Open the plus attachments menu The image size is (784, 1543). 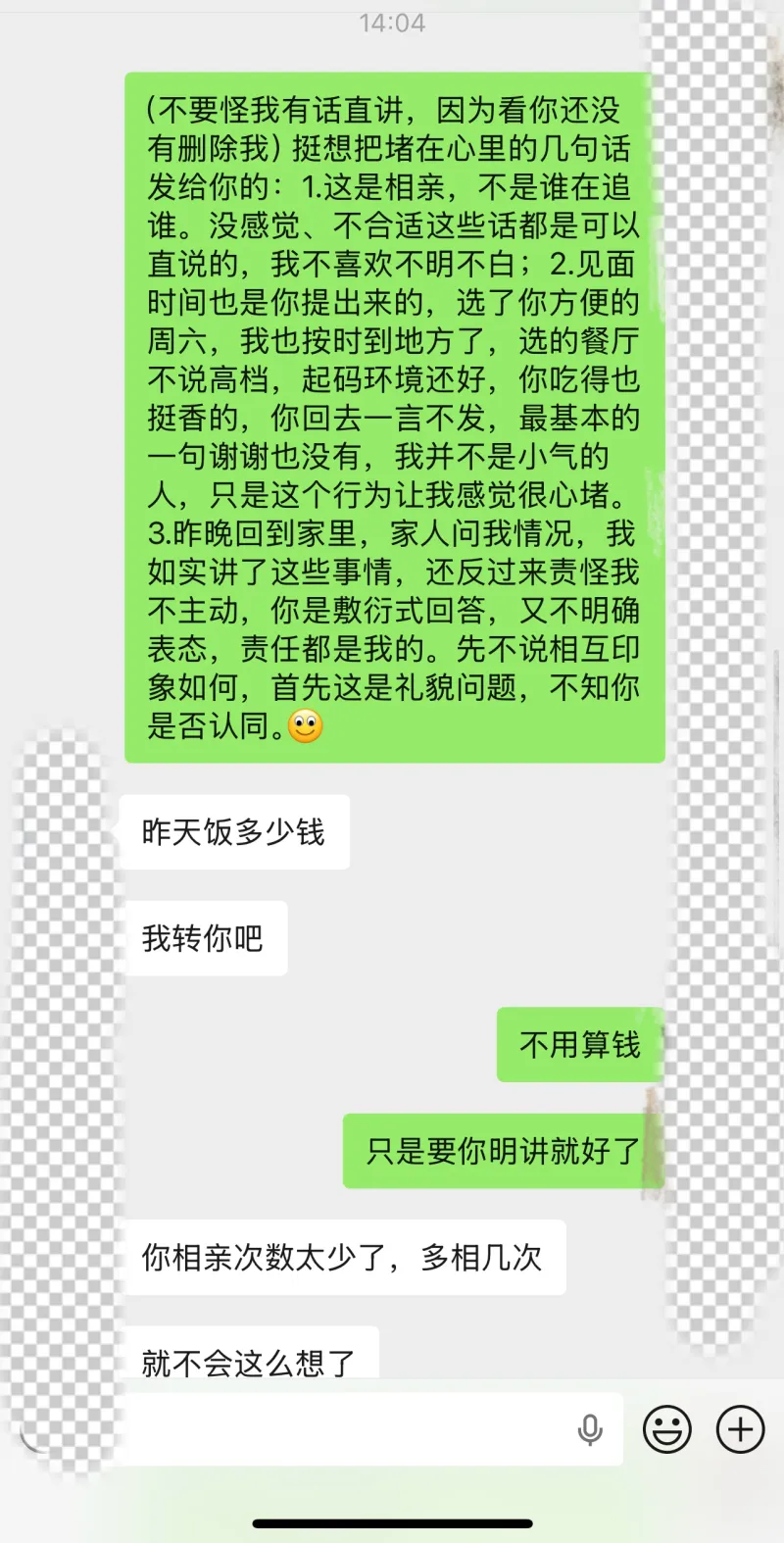[x=741, y=1429]
